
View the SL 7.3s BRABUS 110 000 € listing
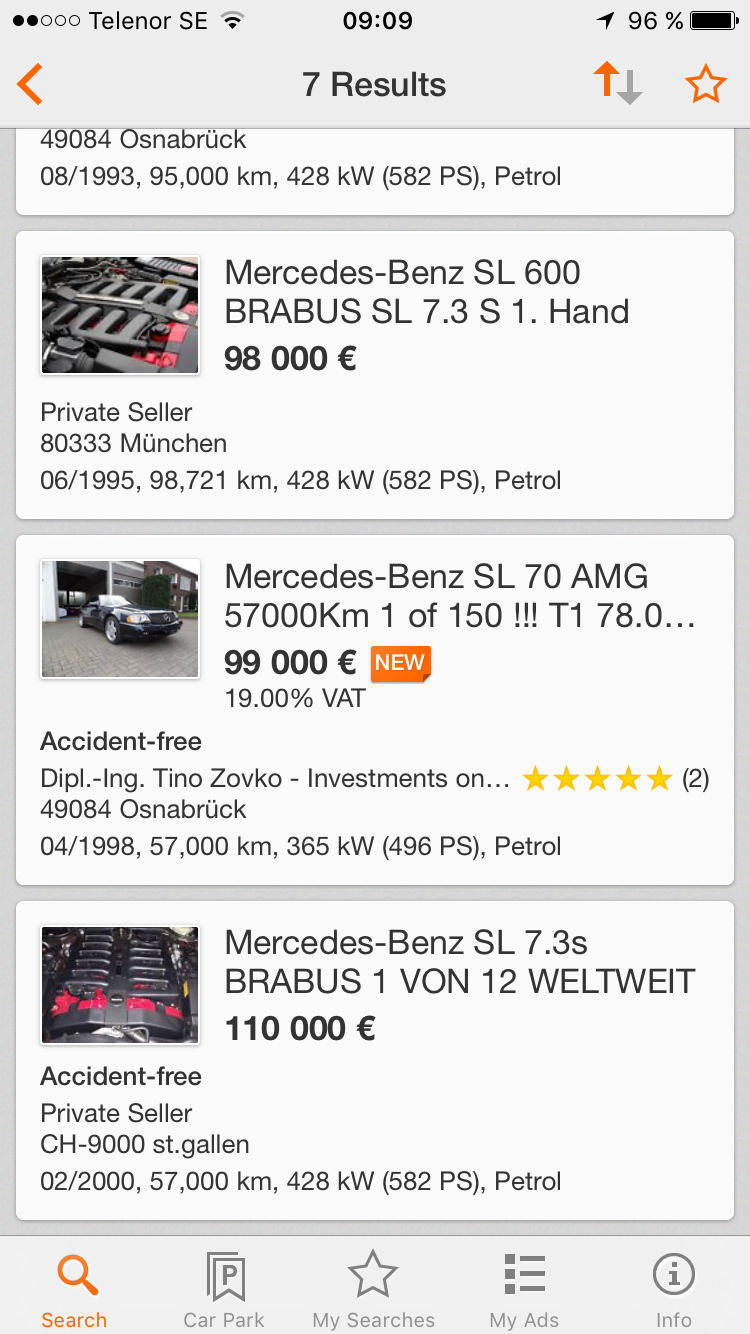375,1060
